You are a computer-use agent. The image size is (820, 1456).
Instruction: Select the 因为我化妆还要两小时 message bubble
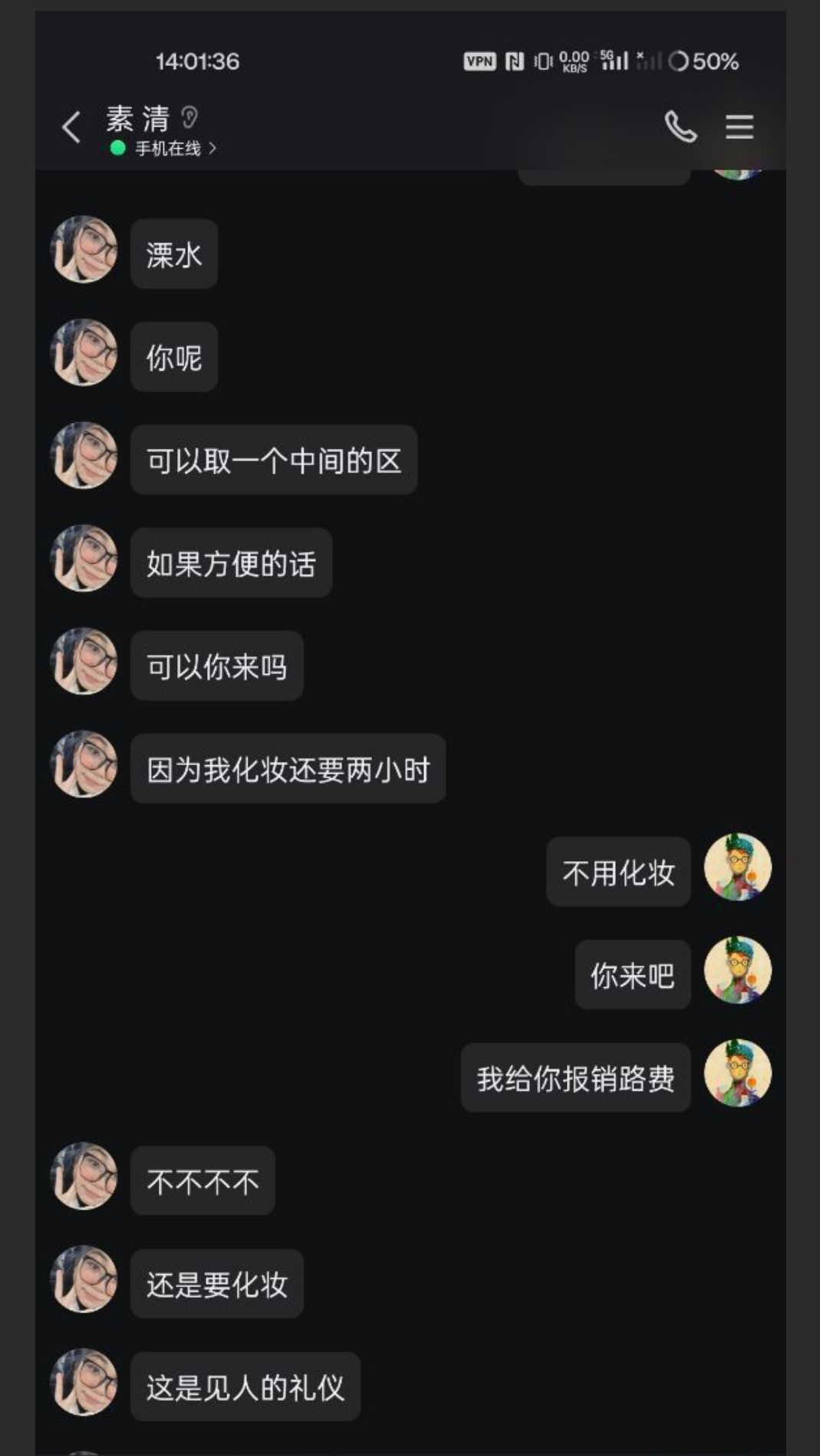289,768
